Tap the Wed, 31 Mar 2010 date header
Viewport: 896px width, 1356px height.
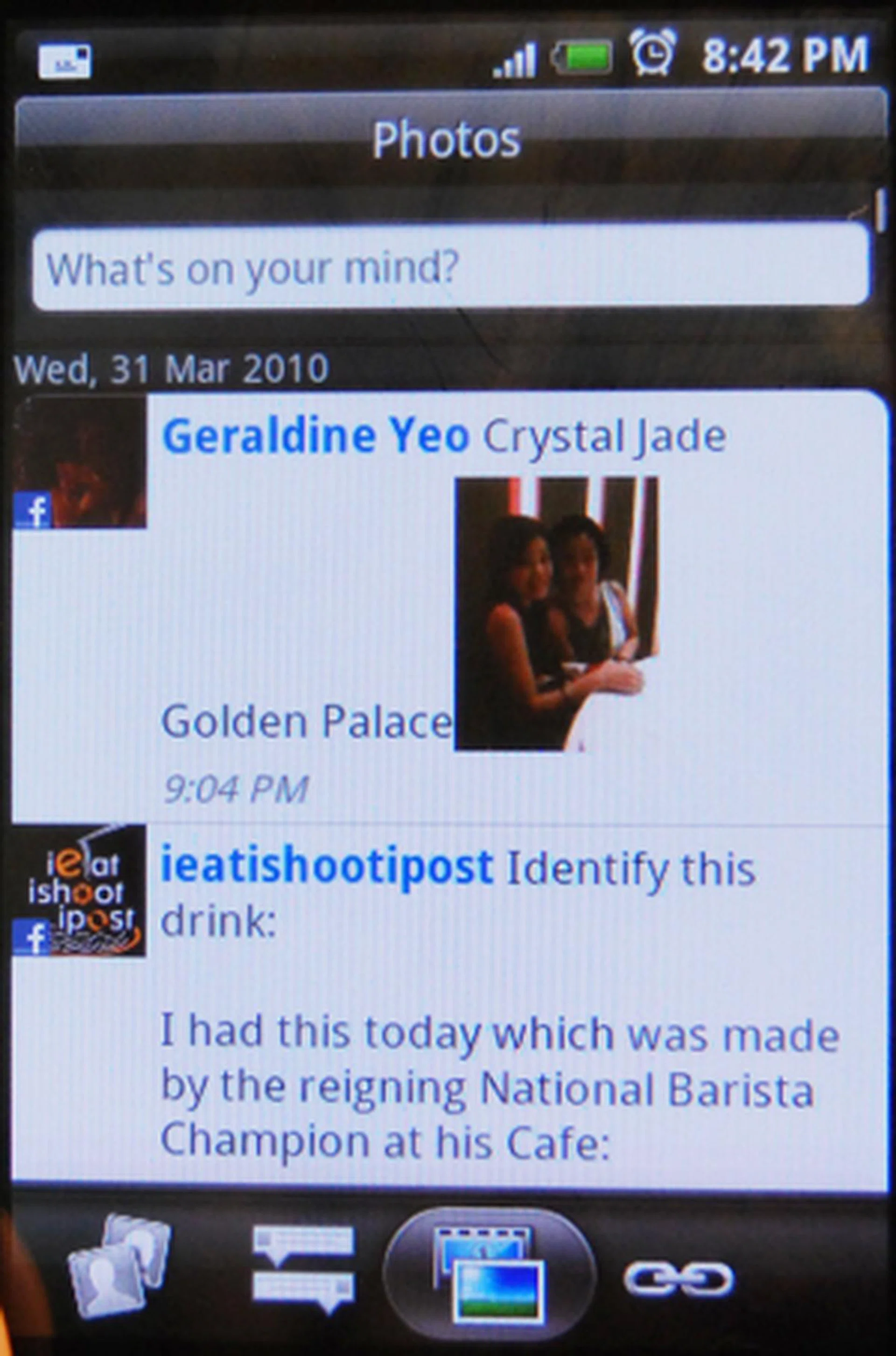pyautogui.click(x=171, y=369)
